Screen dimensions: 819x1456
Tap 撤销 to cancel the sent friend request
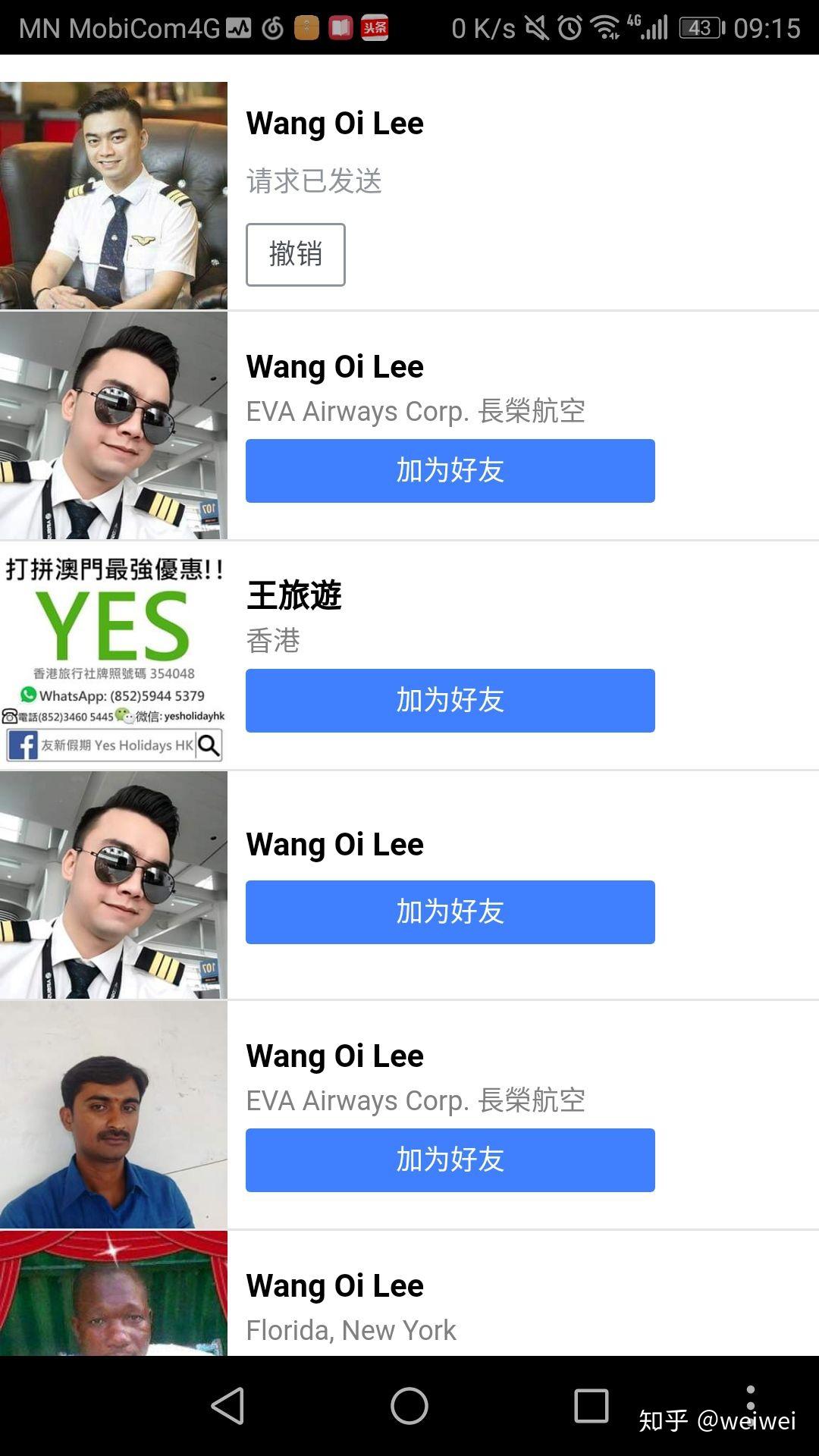point(295,256)
